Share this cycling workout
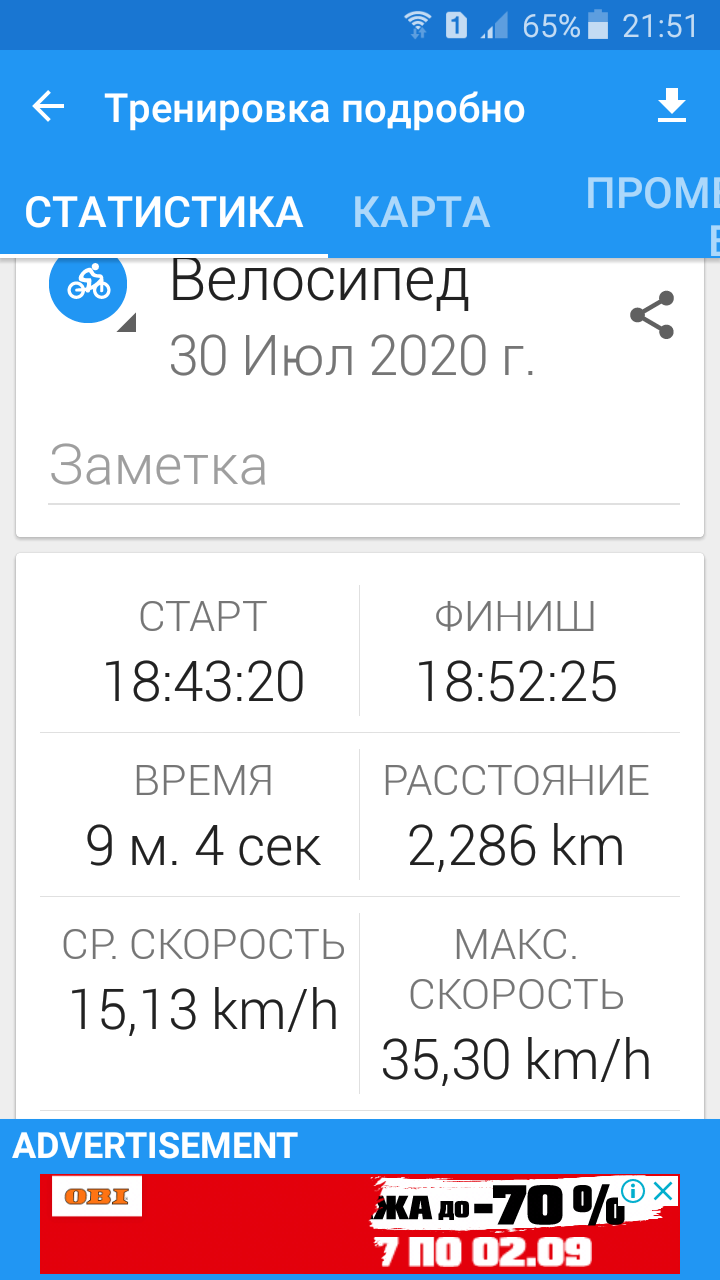The image size is (720, 1280). click(652, 315)
